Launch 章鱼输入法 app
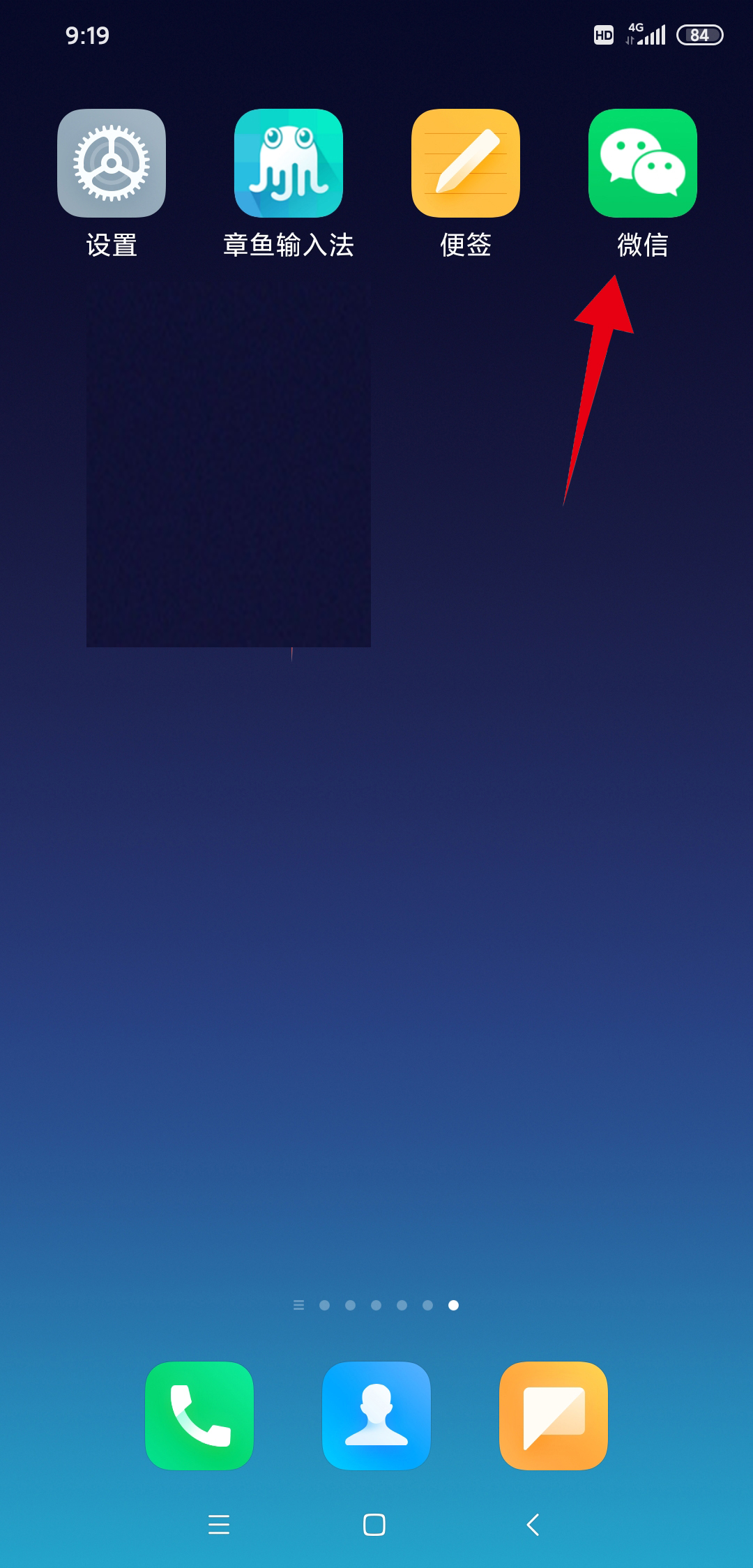 point(289,163)
